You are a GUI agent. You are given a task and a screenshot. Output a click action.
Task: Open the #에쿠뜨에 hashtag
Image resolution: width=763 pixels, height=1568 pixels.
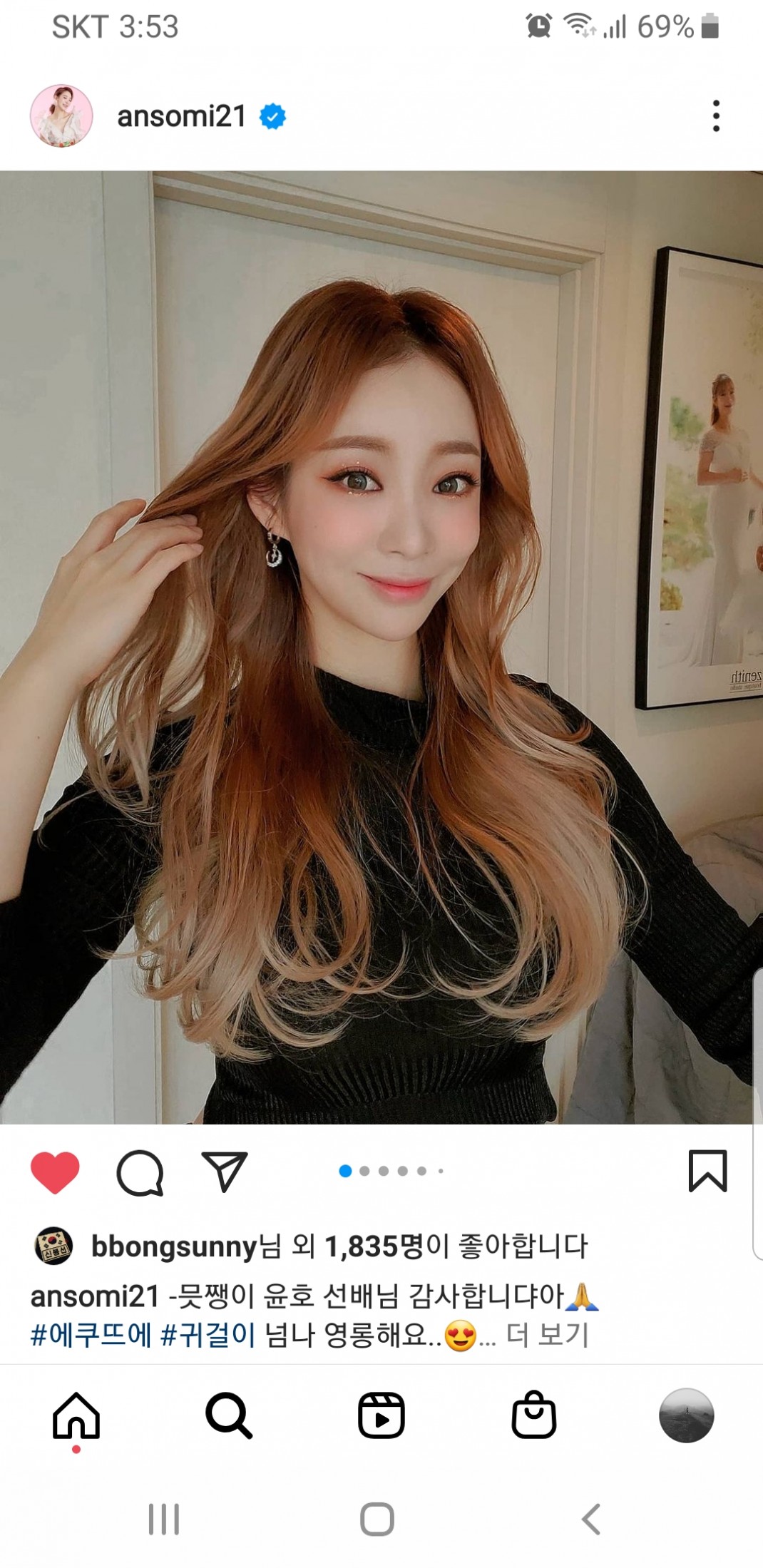pyautogui.click(x=91, y=1335)
